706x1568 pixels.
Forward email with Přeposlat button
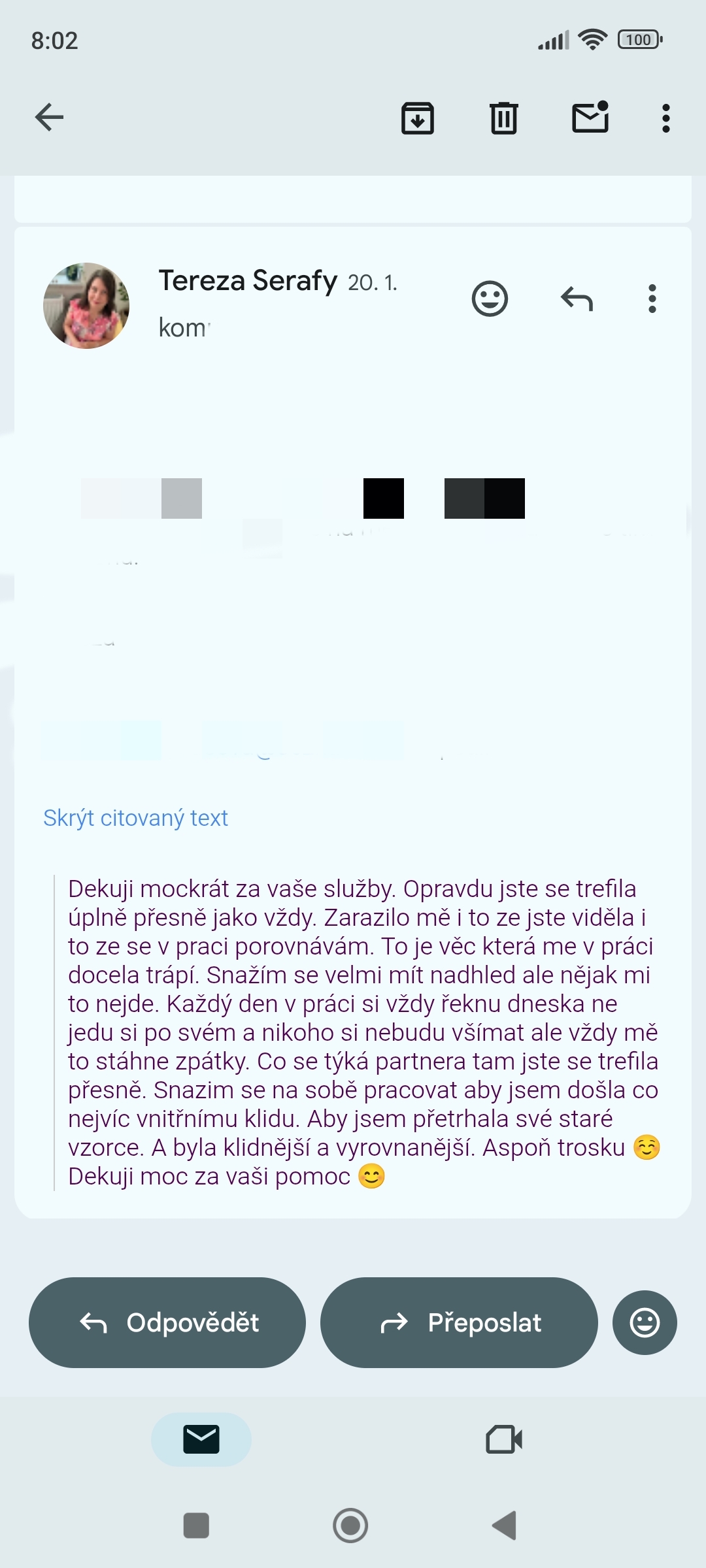[x=459, y=1322]
